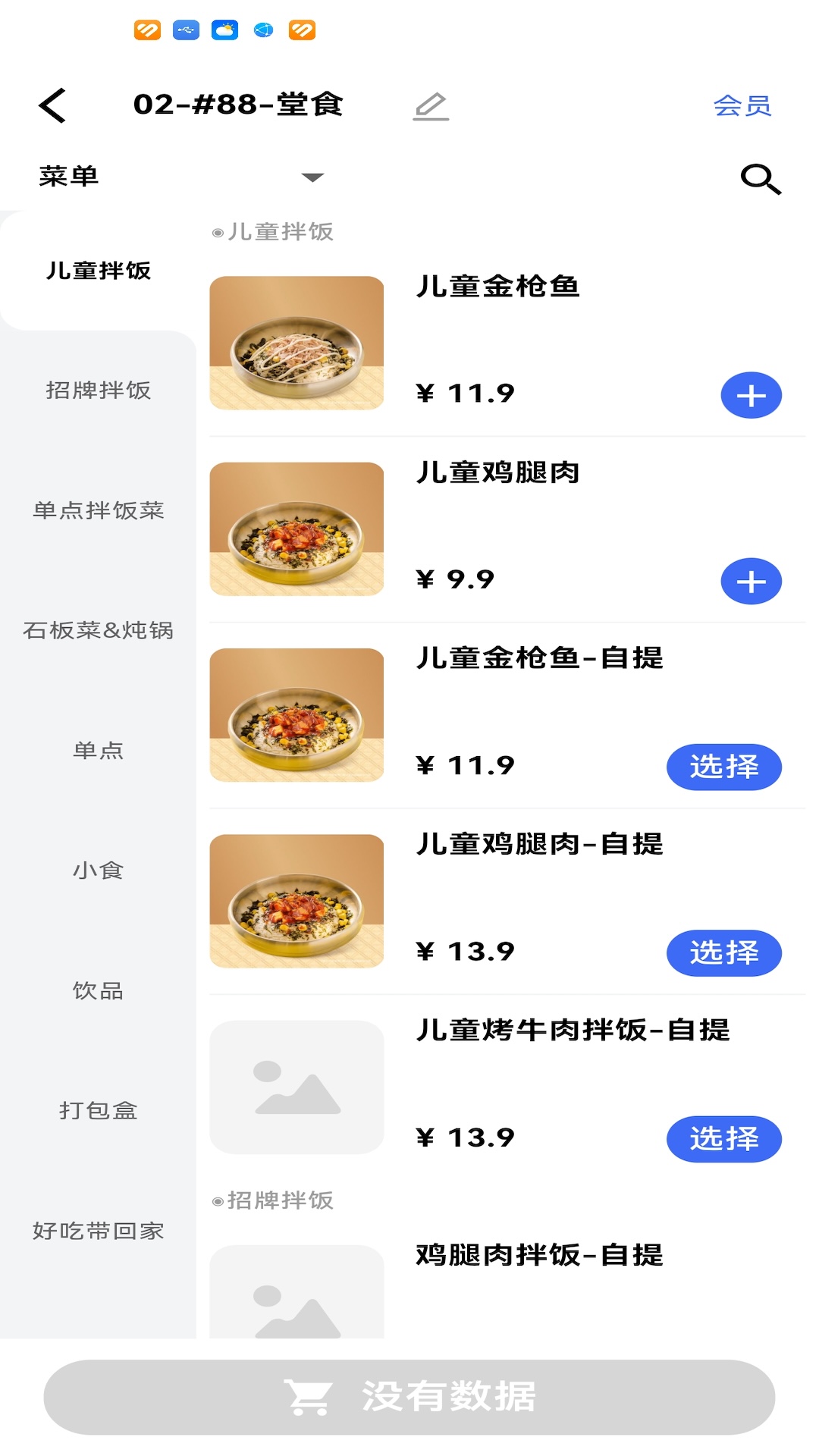Go to the 单点 category
The image size is (819, 1456).
point(99,751)
